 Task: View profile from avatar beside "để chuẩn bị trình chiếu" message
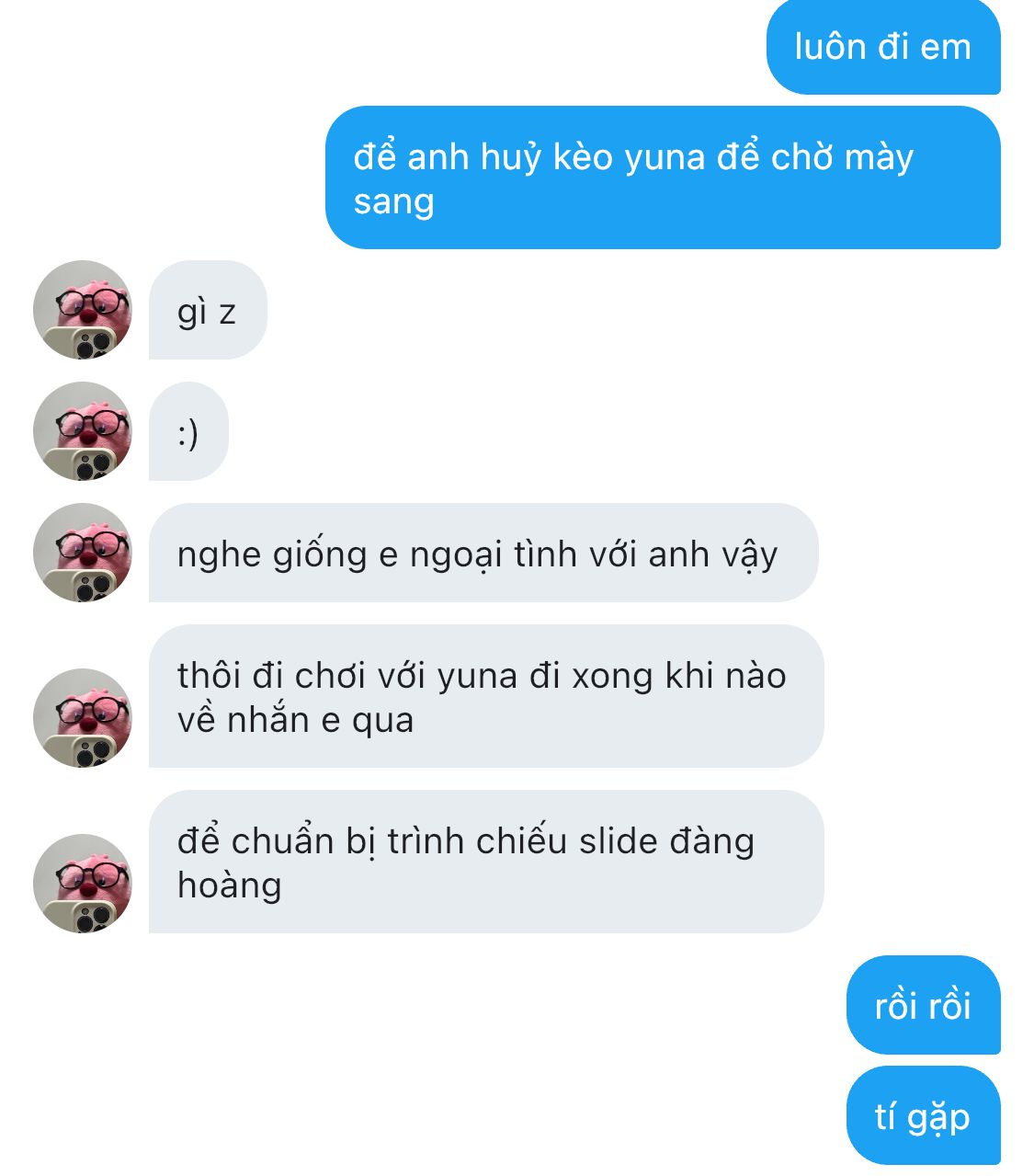coord(83,884)
